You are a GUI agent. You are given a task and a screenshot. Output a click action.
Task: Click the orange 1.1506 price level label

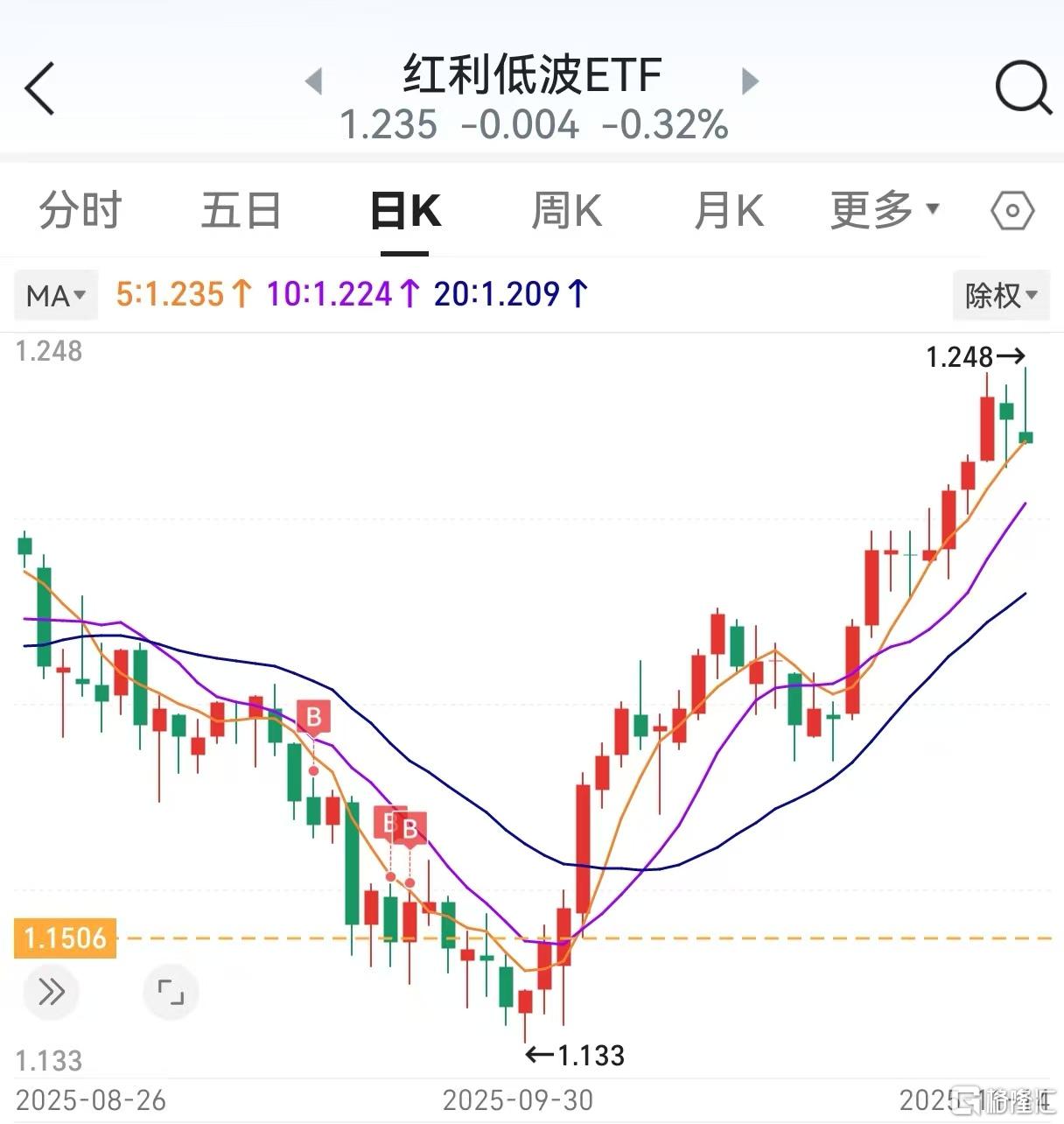pos(65,938)
